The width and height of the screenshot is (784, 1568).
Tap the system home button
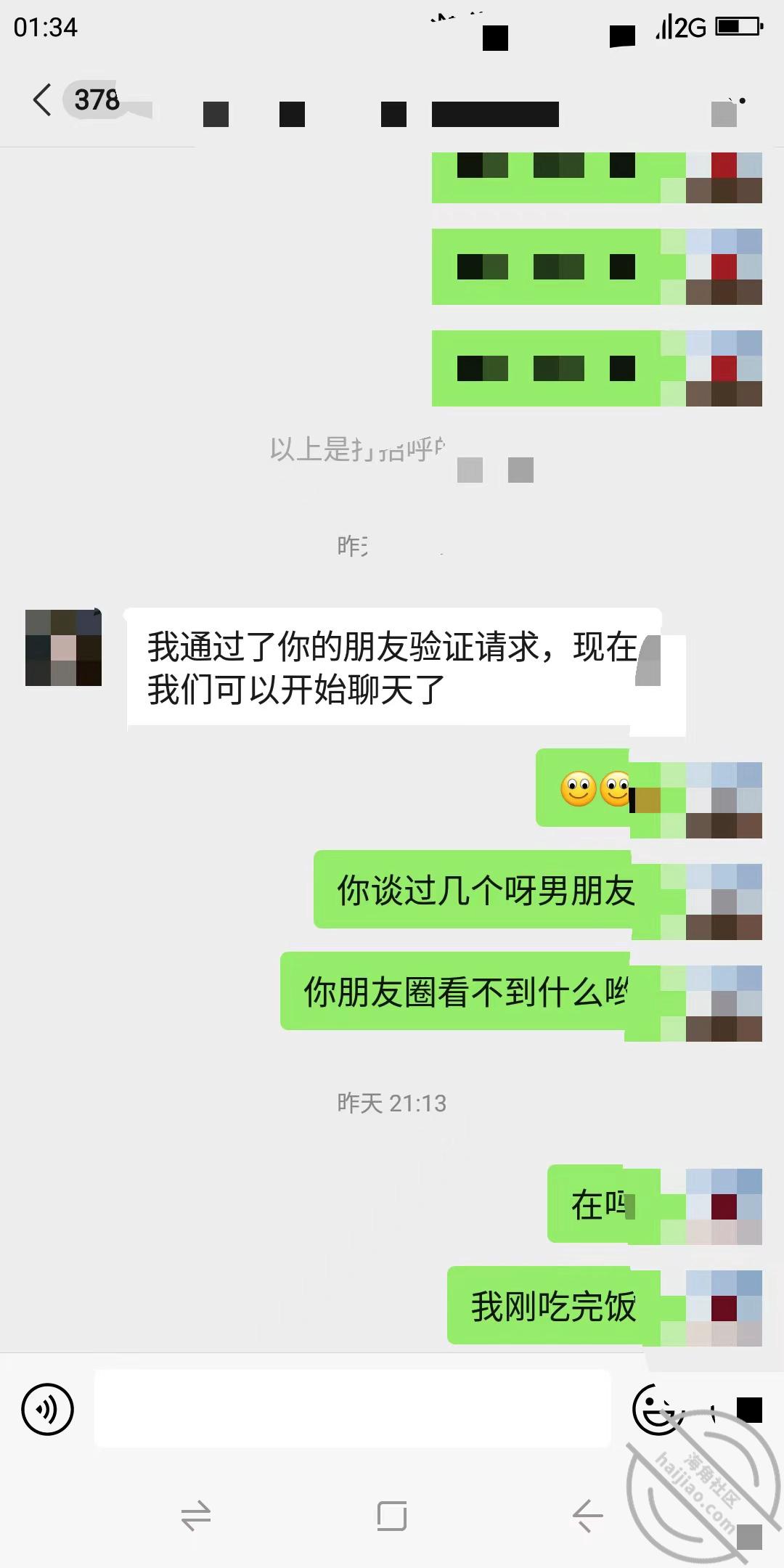[x=392, y=1516]
